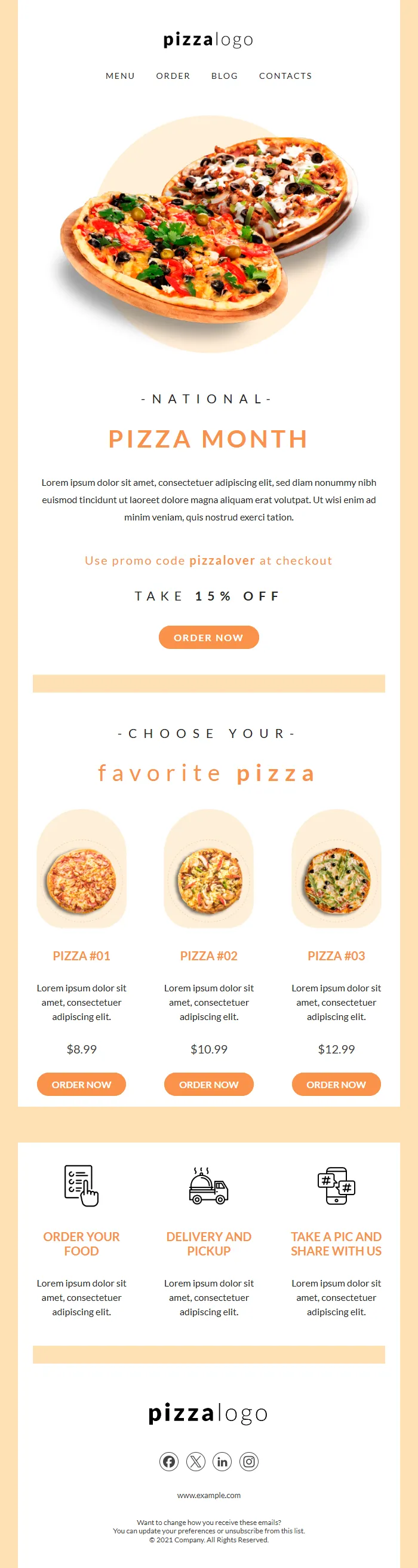The width and height of the screenshot is (418, 1568).
Task: Open the BLOG navigation link
Action: click(225, 76)
